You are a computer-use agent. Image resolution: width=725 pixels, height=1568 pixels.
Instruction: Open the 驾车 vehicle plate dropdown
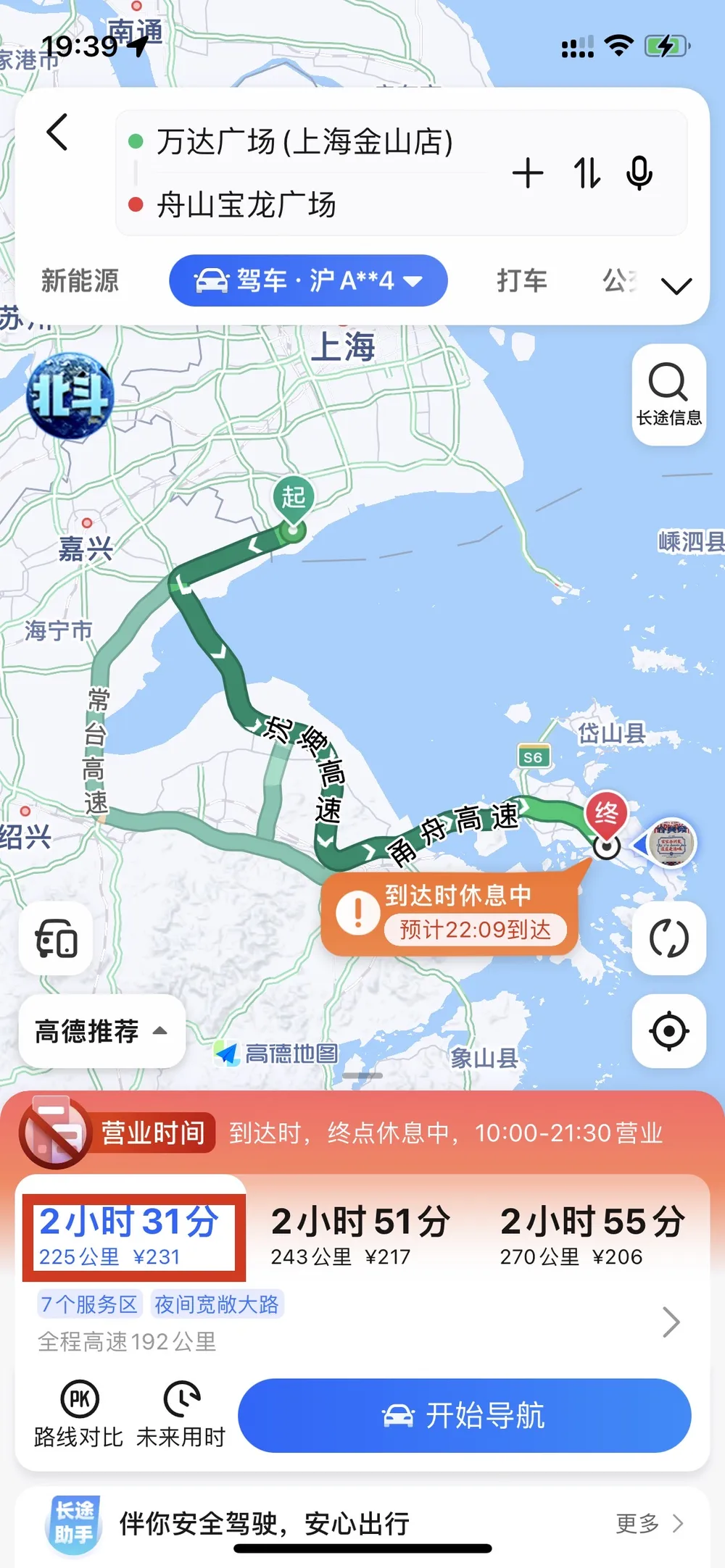308,281
